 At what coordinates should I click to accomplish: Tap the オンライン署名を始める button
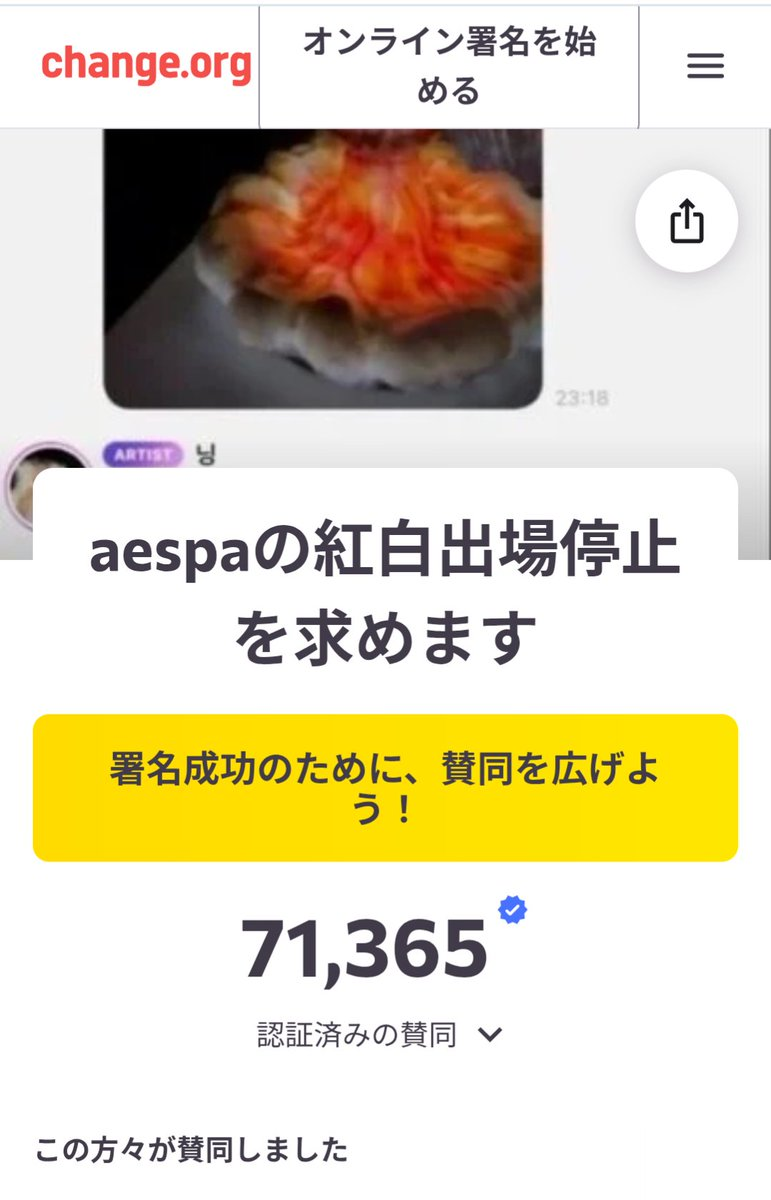click(x=448, y=66)
